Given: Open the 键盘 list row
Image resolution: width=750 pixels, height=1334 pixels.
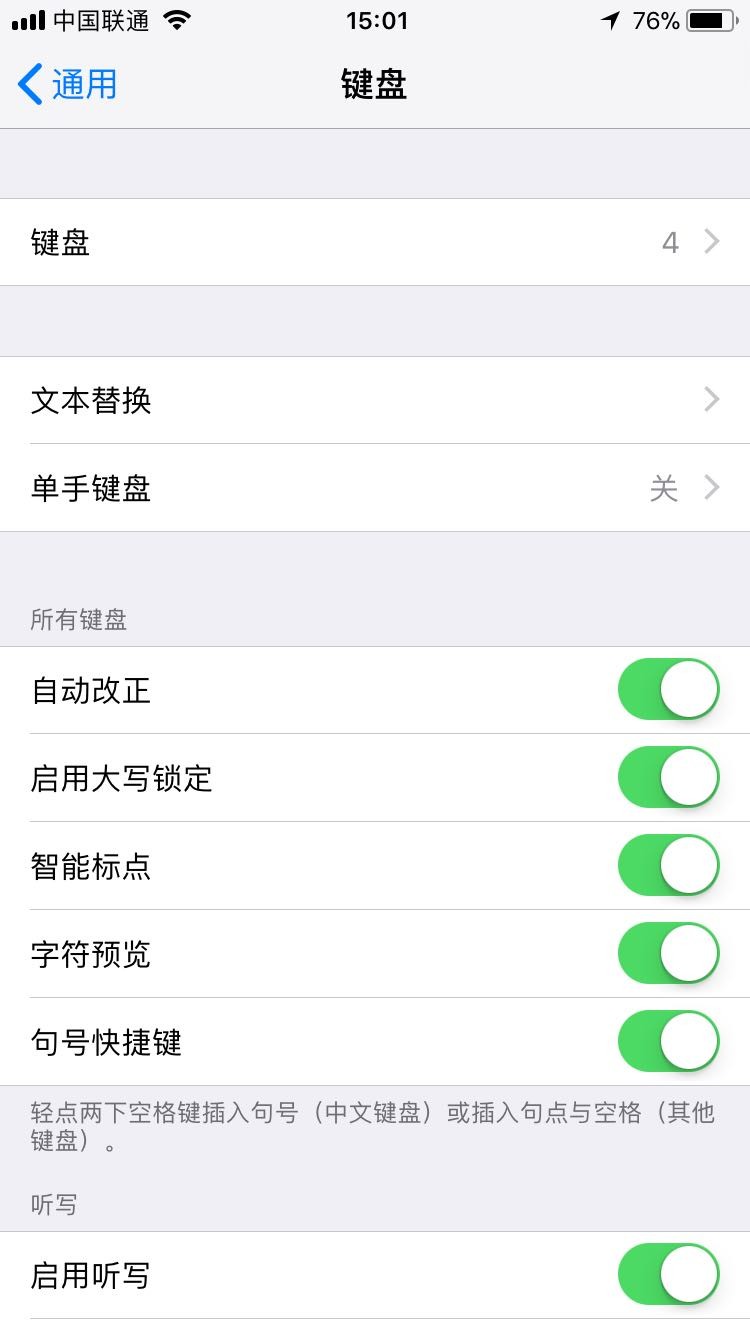Looking at the screenshot, I should [x=375, y=242].
